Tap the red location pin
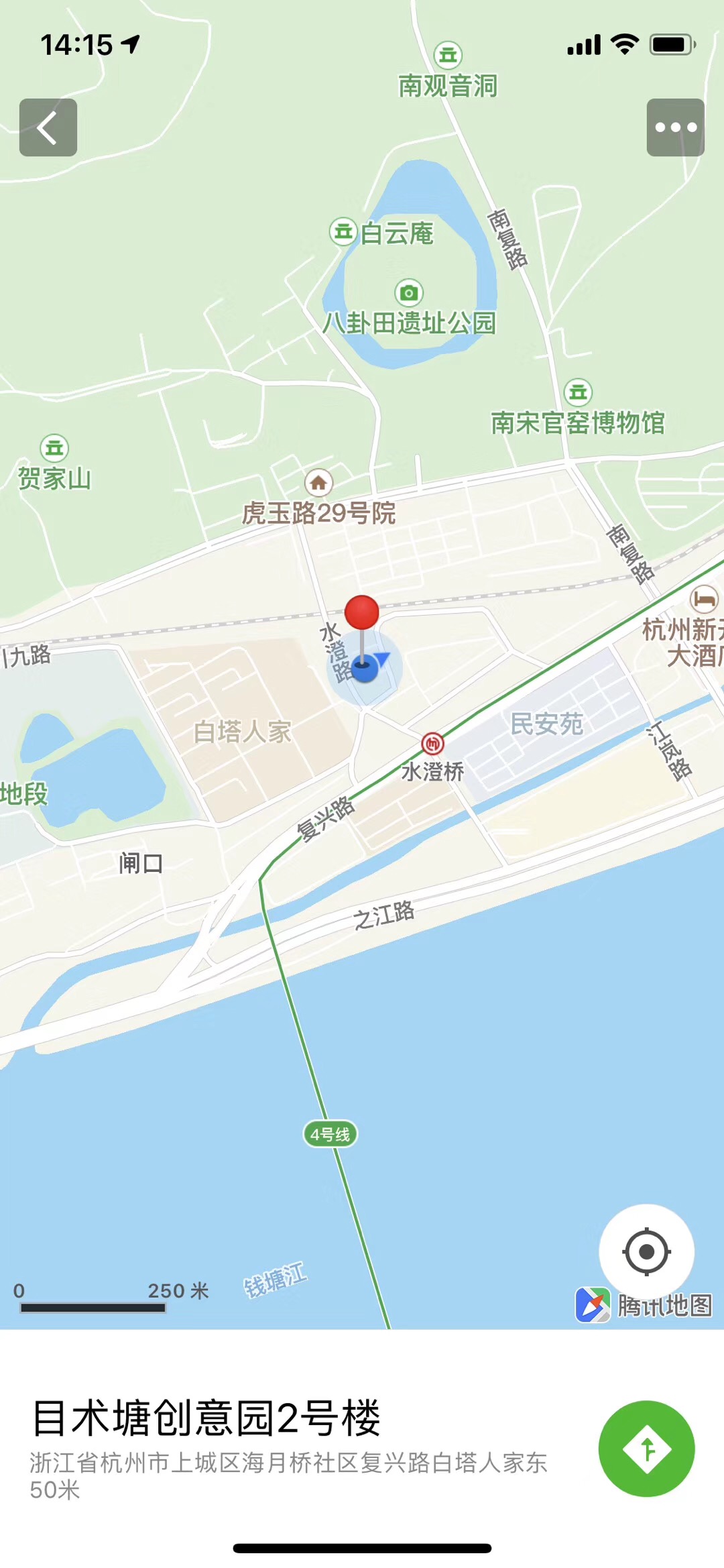This screenshot has width=724, height=1568. click(x=362, y=613)
